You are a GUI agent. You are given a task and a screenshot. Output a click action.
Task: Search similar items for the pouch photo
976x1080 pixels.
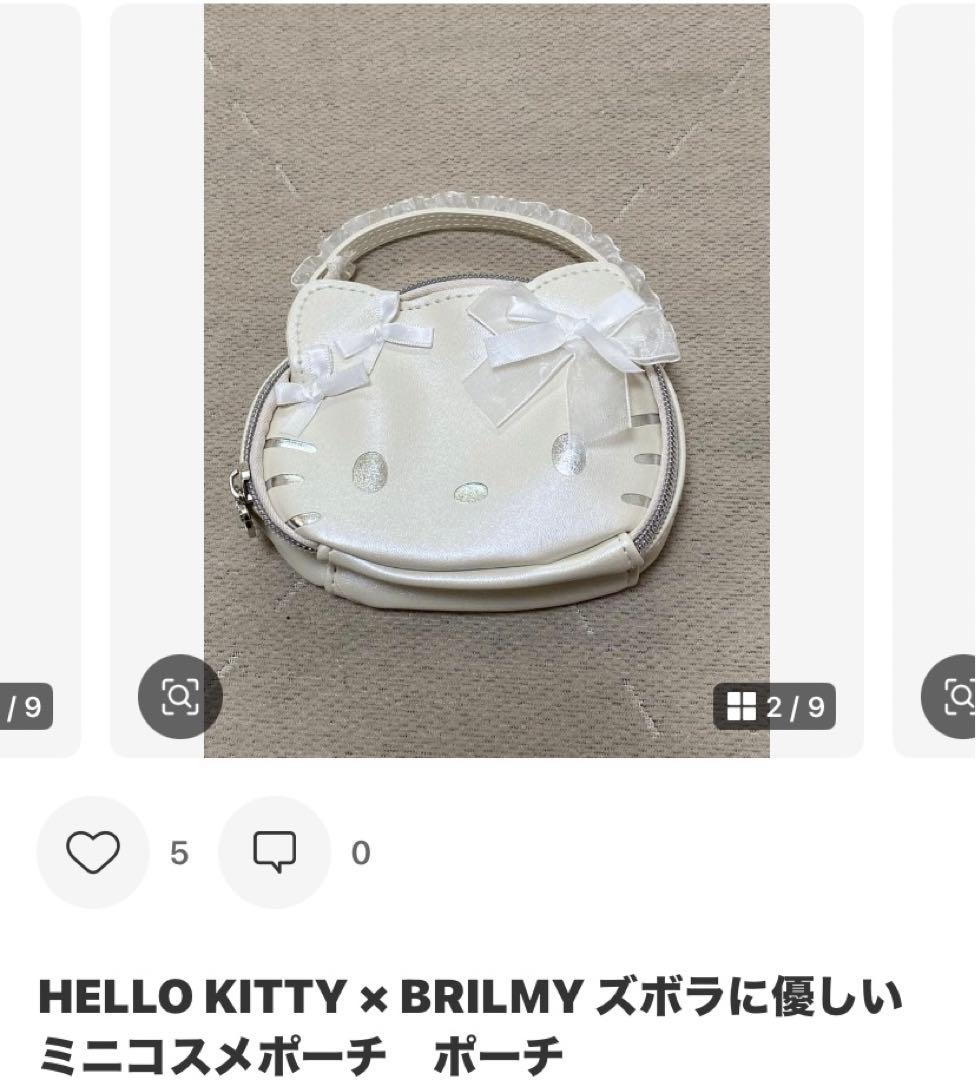[180, 695]
